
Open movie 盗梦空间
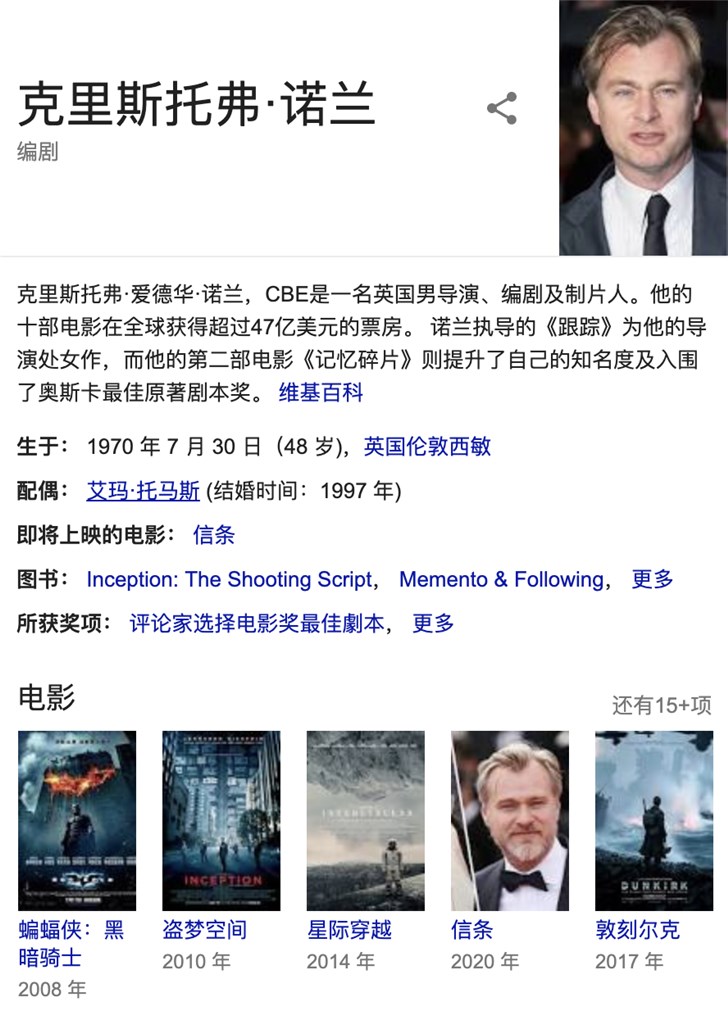221,820
